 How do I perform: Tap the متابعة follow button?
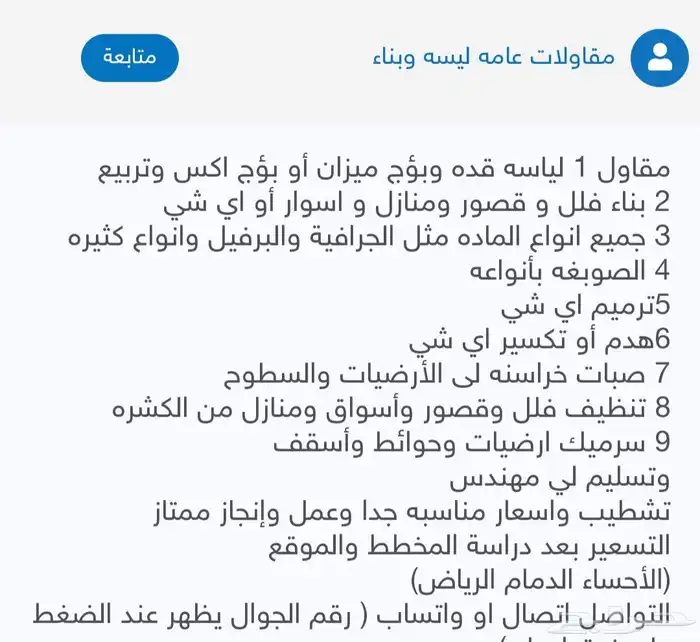[x=130, y=58]
